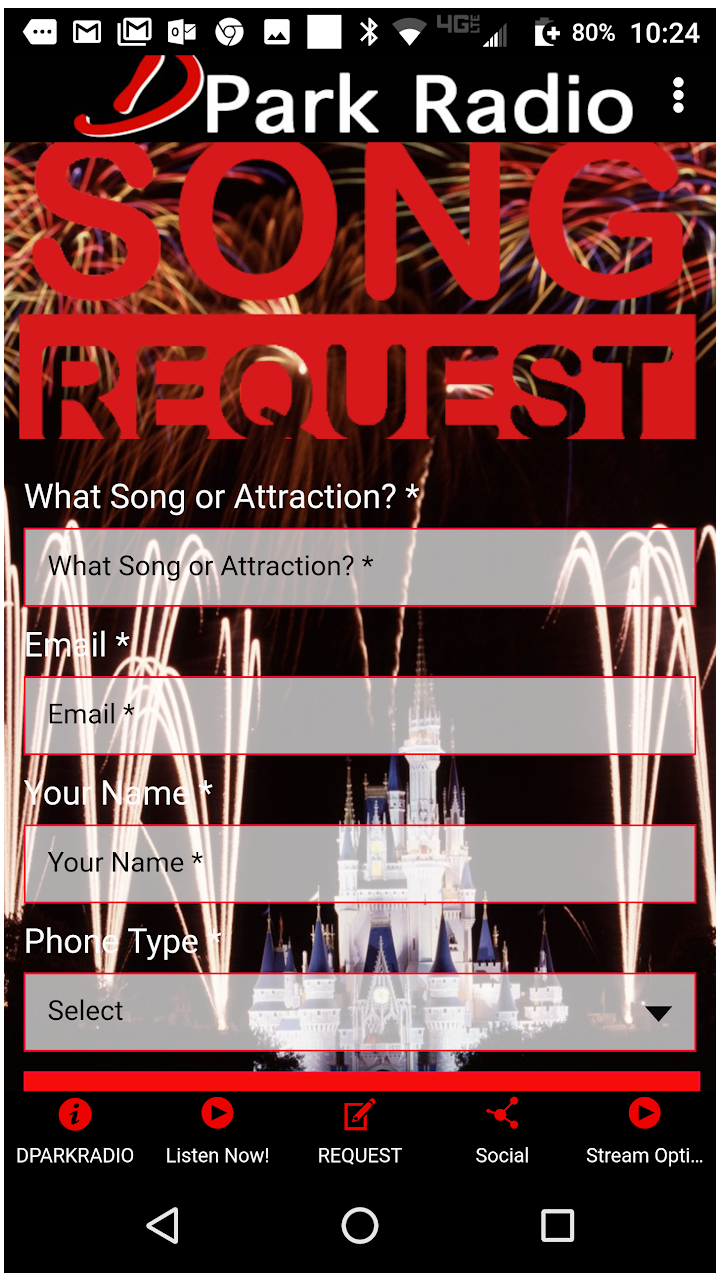Return to the home screen

[x=360, y=1225]
